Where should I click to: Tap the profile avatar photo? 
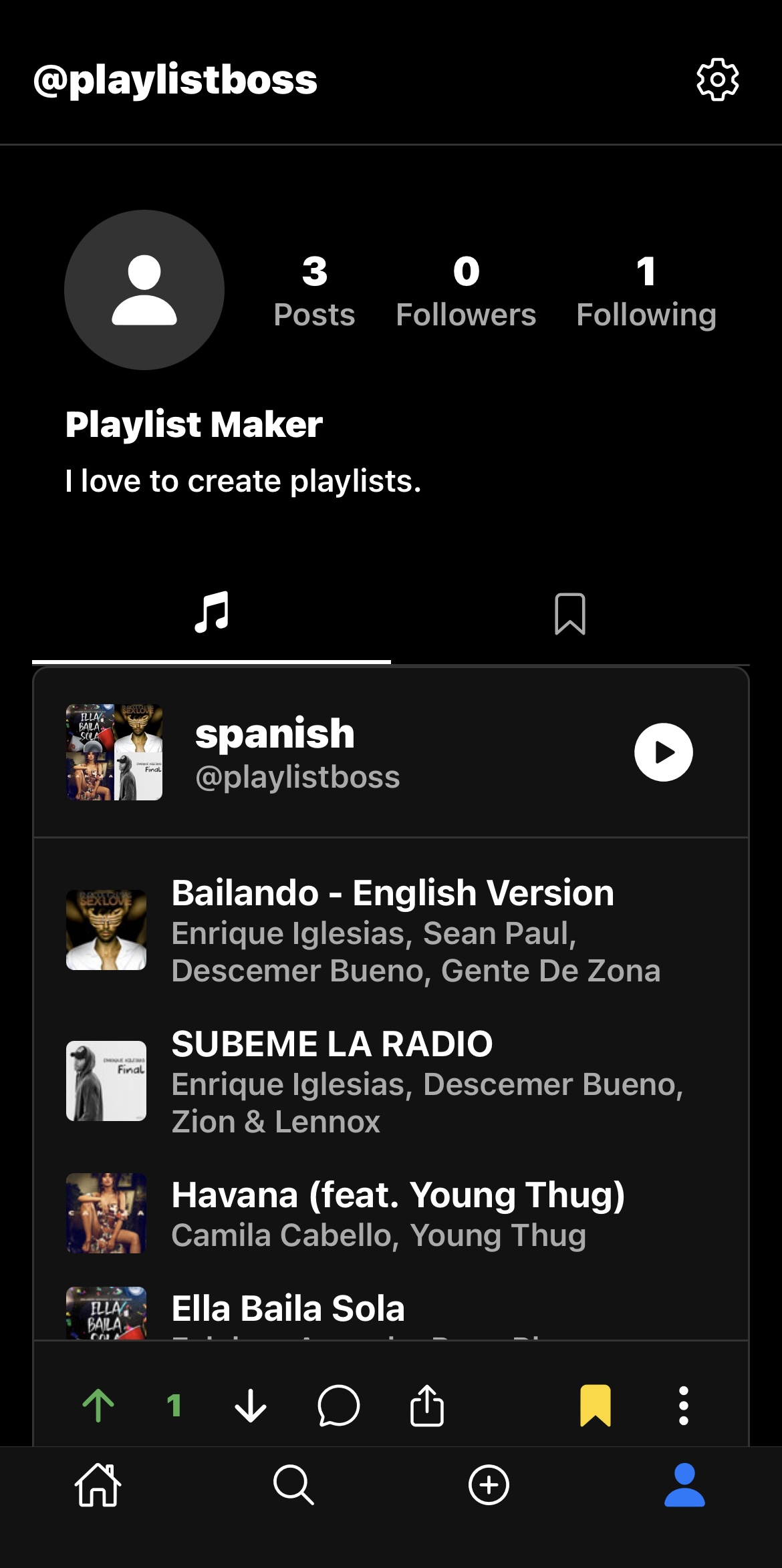(144, 289)
